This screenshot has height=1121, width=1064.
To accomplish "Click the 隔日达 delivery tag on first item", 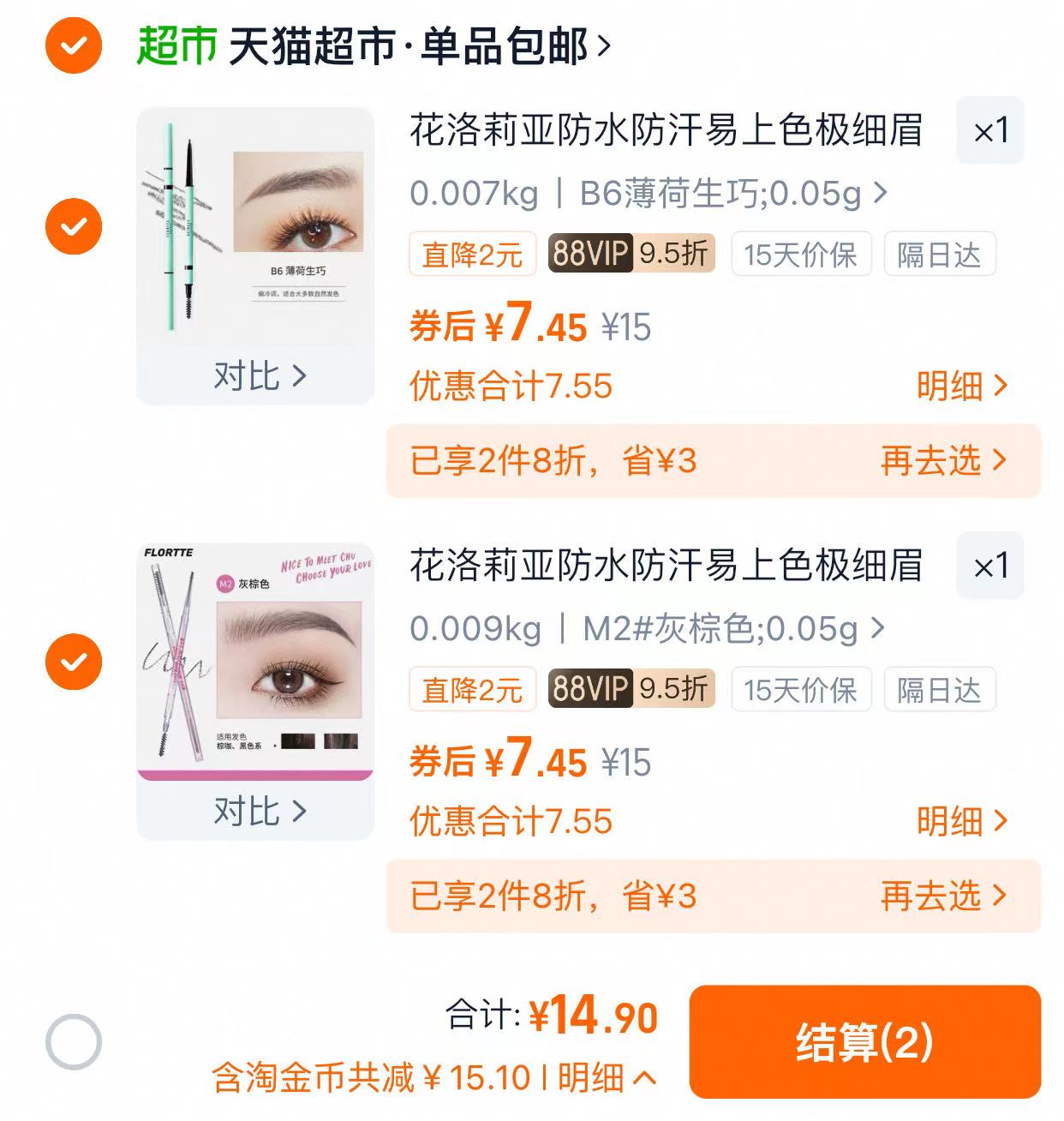I will click(x=939, y=254).
